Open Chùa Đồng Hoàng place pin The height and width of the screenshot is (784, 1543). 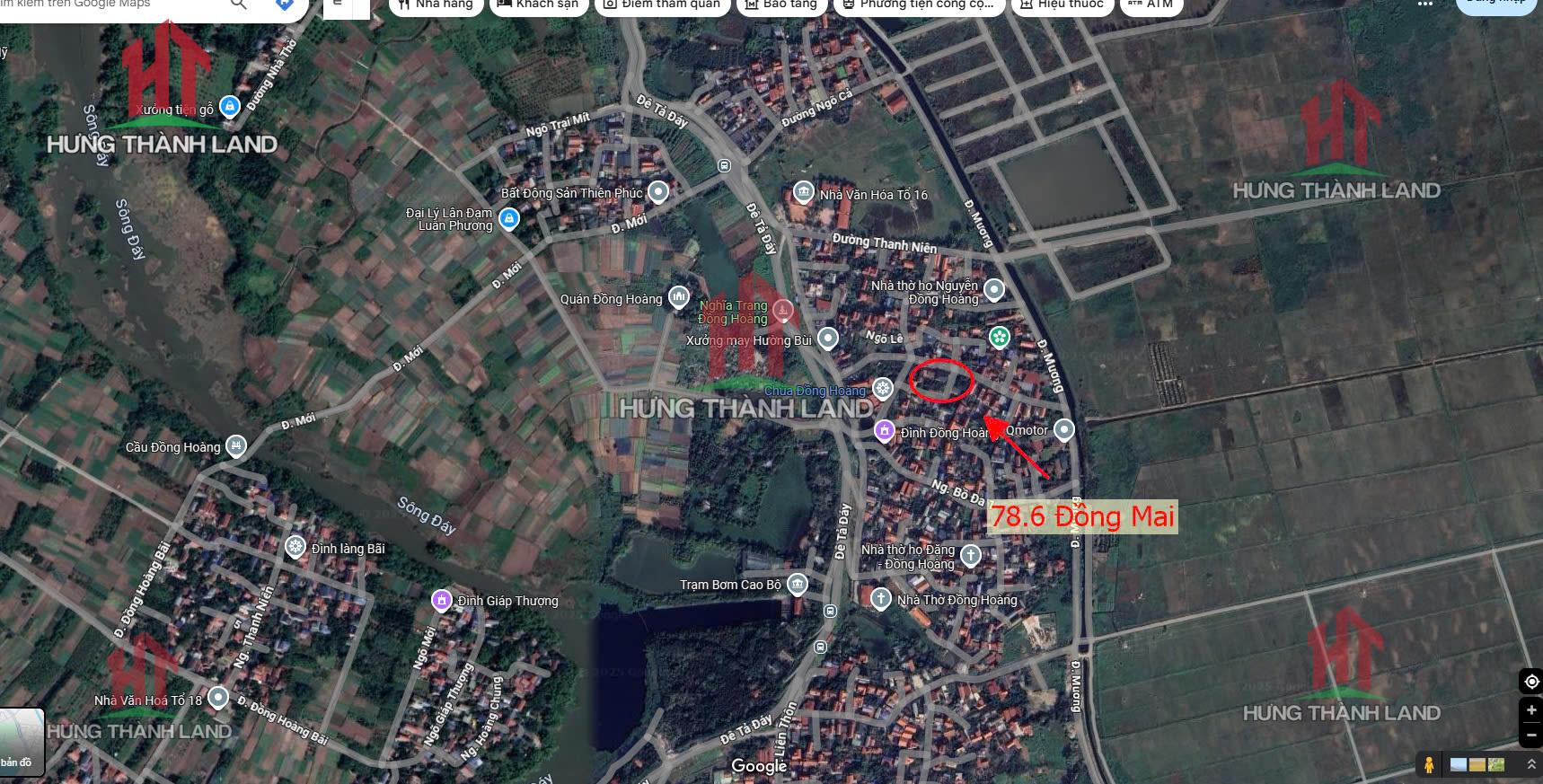pos(883,388)
